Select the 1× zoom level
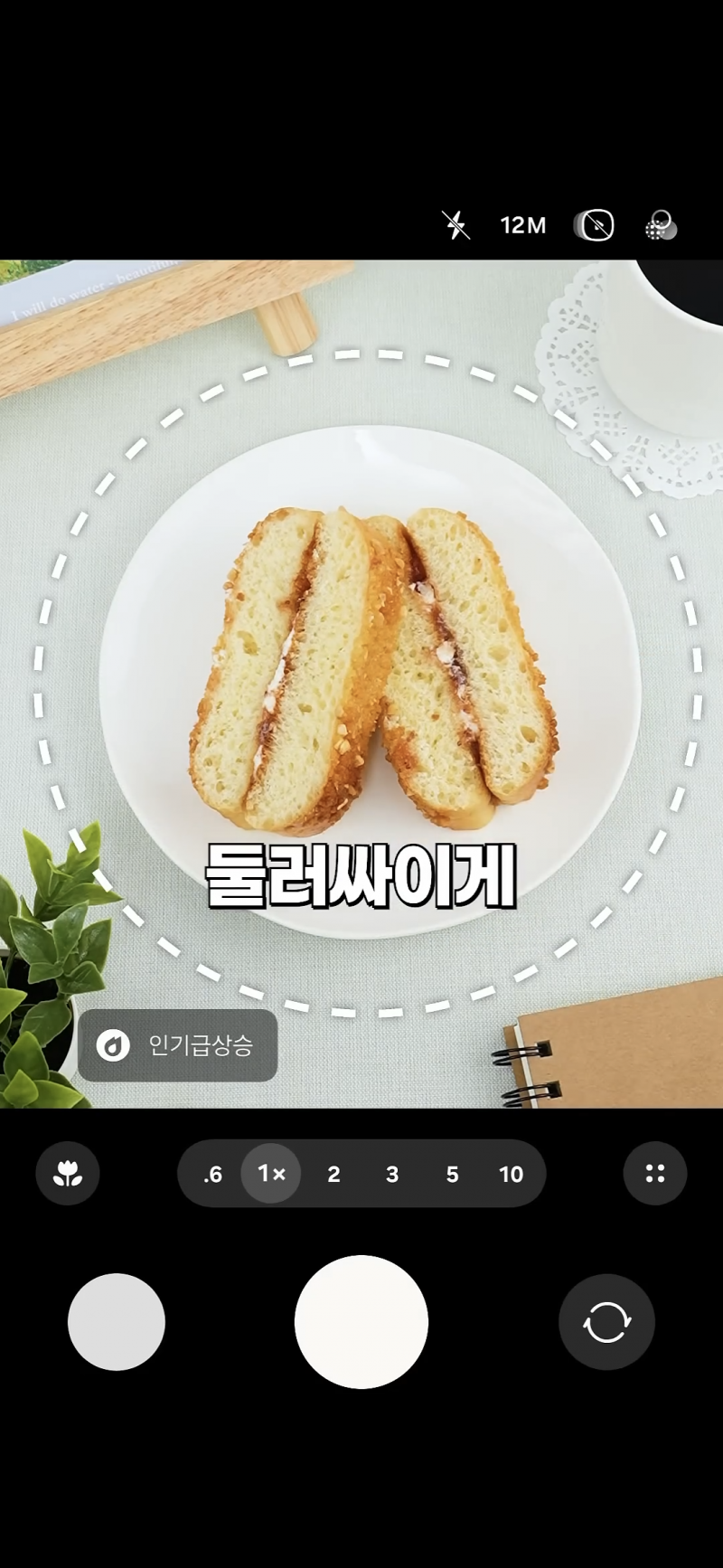 click(271, 1174)
